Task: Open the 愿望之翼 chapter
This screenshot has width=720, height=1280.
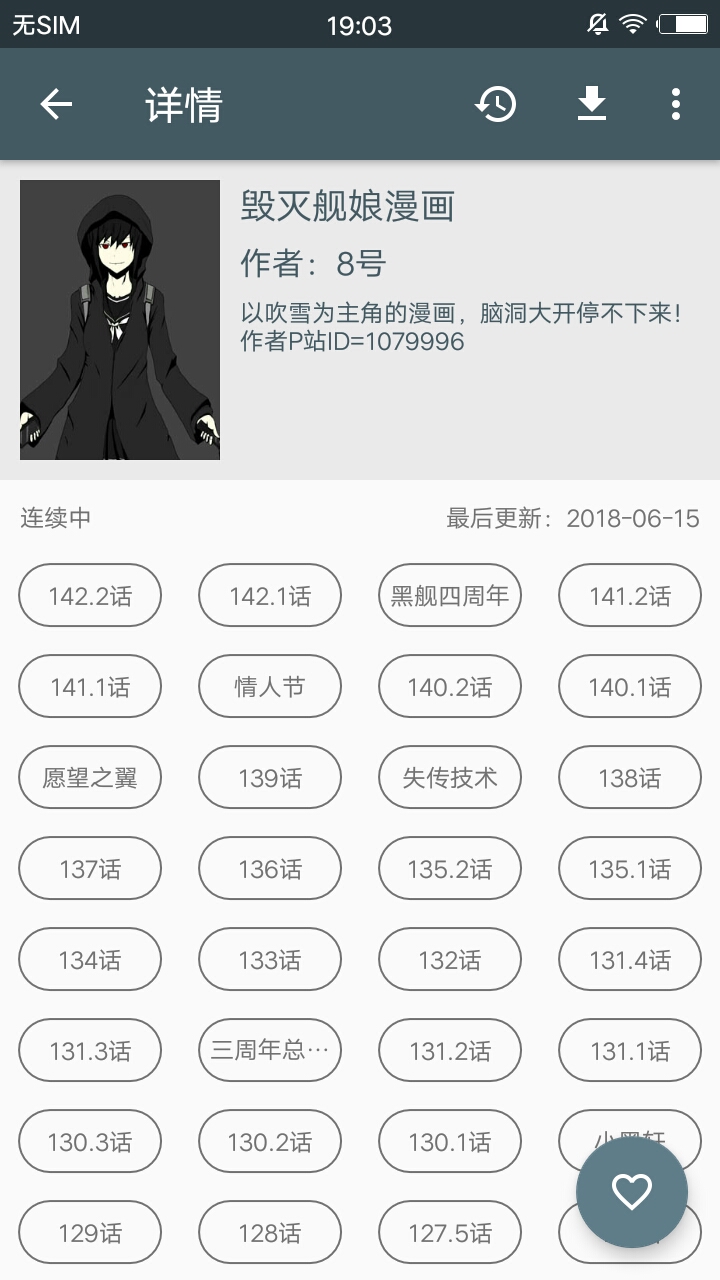Action: coord(90,778)
